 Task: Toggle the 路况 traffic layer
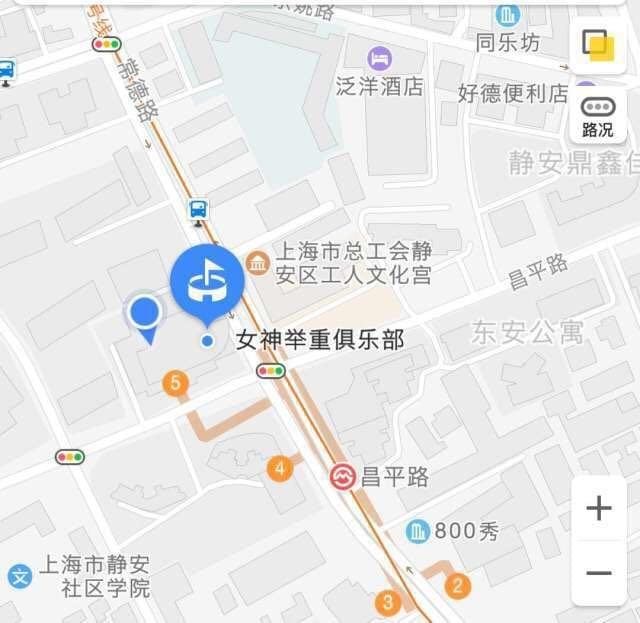[598, 117]
